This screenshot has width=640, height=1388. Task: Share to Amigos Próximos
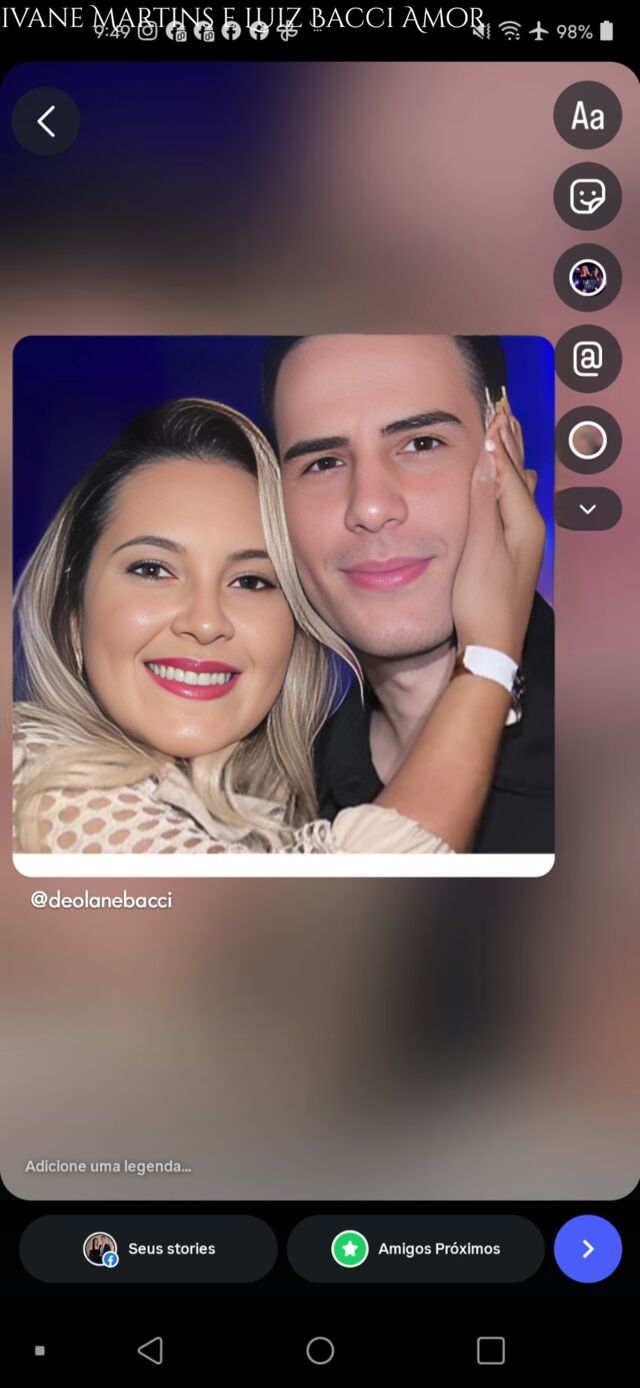416,1249
